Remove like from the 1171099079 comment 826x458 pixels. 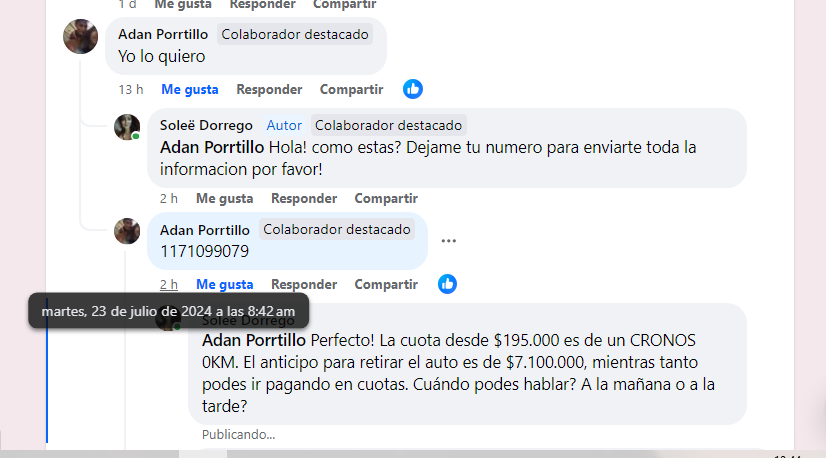(x=224, y=284)
